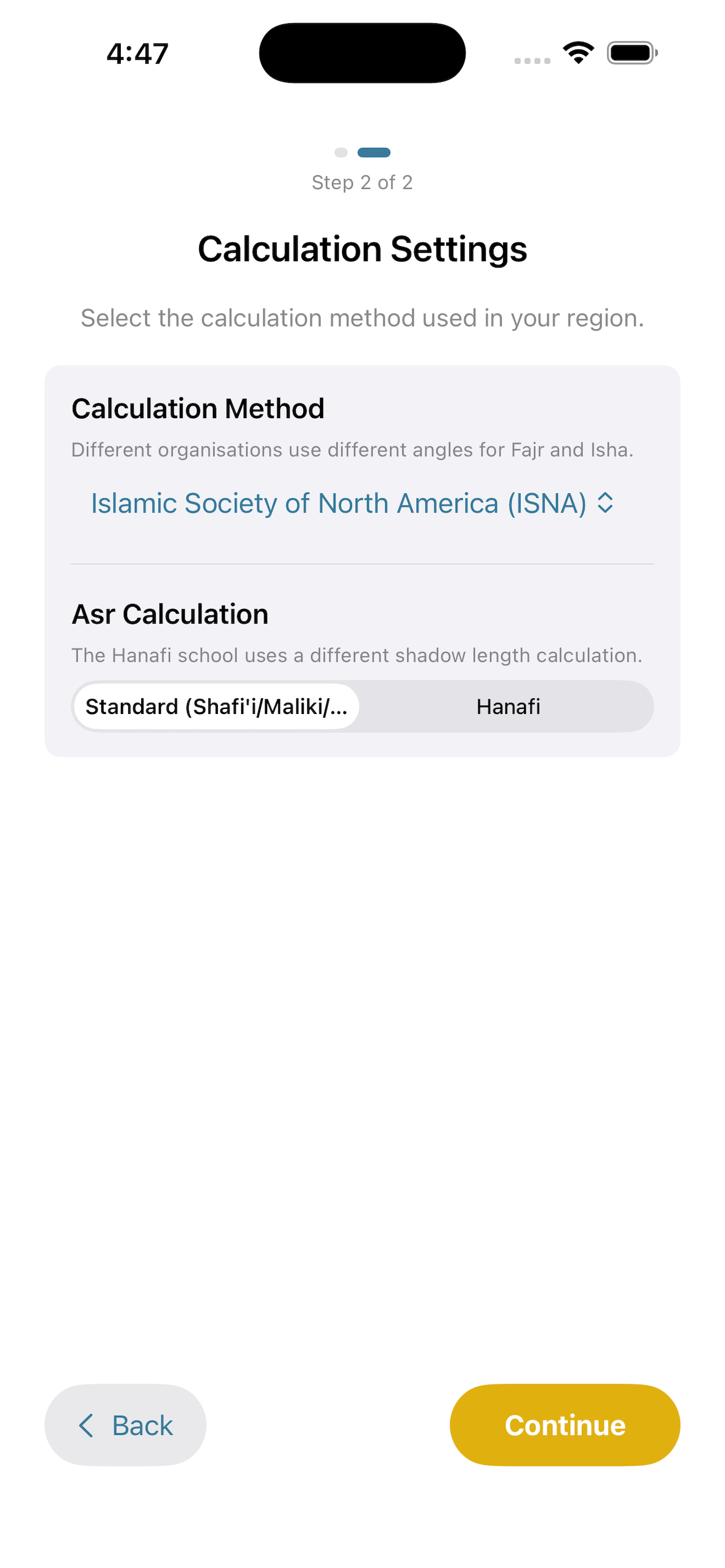Screen dimensions: 725x1568
Task: Select the Hanafi Asr calculation
Action: [508, 706]
